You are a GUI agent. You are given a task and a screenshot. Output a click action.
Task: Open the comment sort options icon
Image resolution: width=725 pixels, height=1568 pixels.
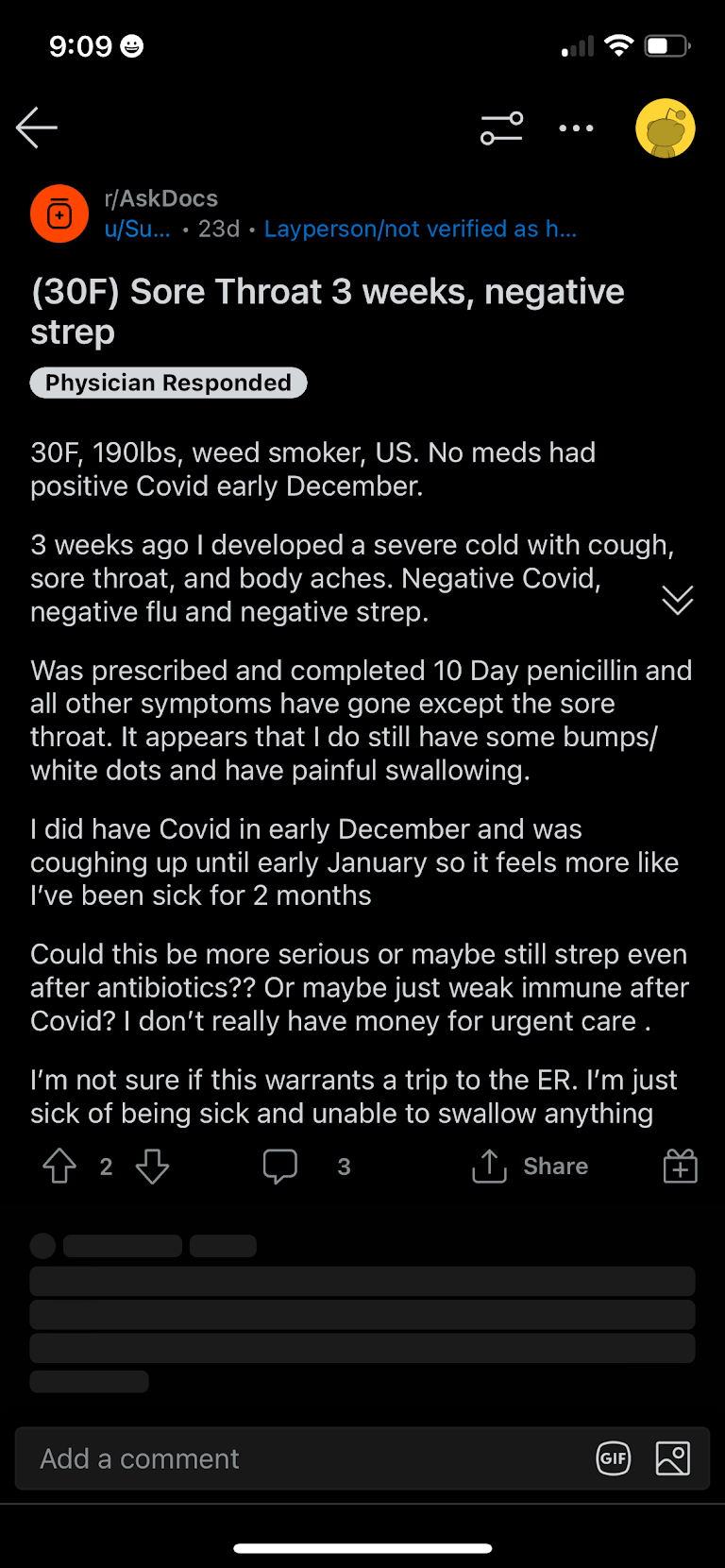501,128
